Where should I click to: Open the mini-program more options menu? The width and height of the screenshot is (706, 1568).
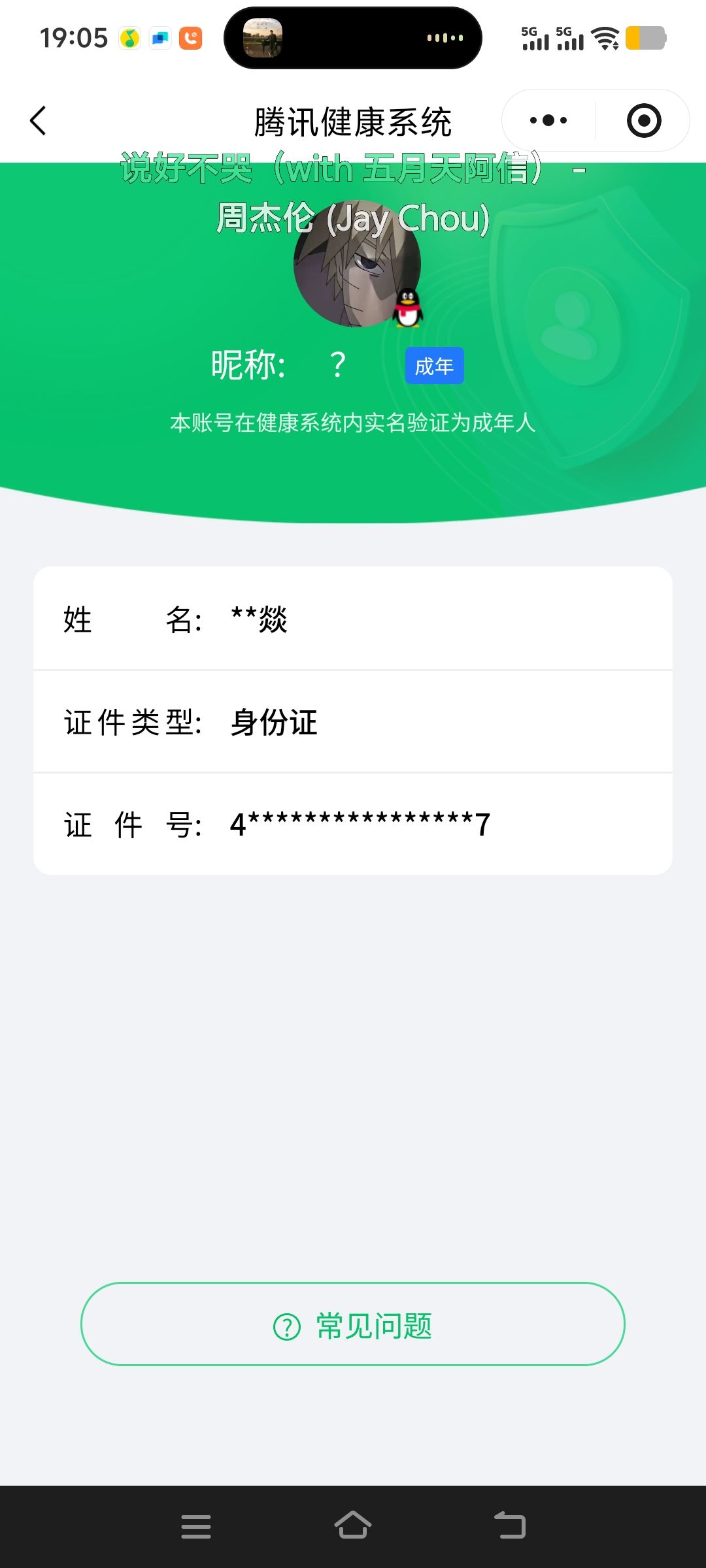pyautogui.click(x=546, y=120)
